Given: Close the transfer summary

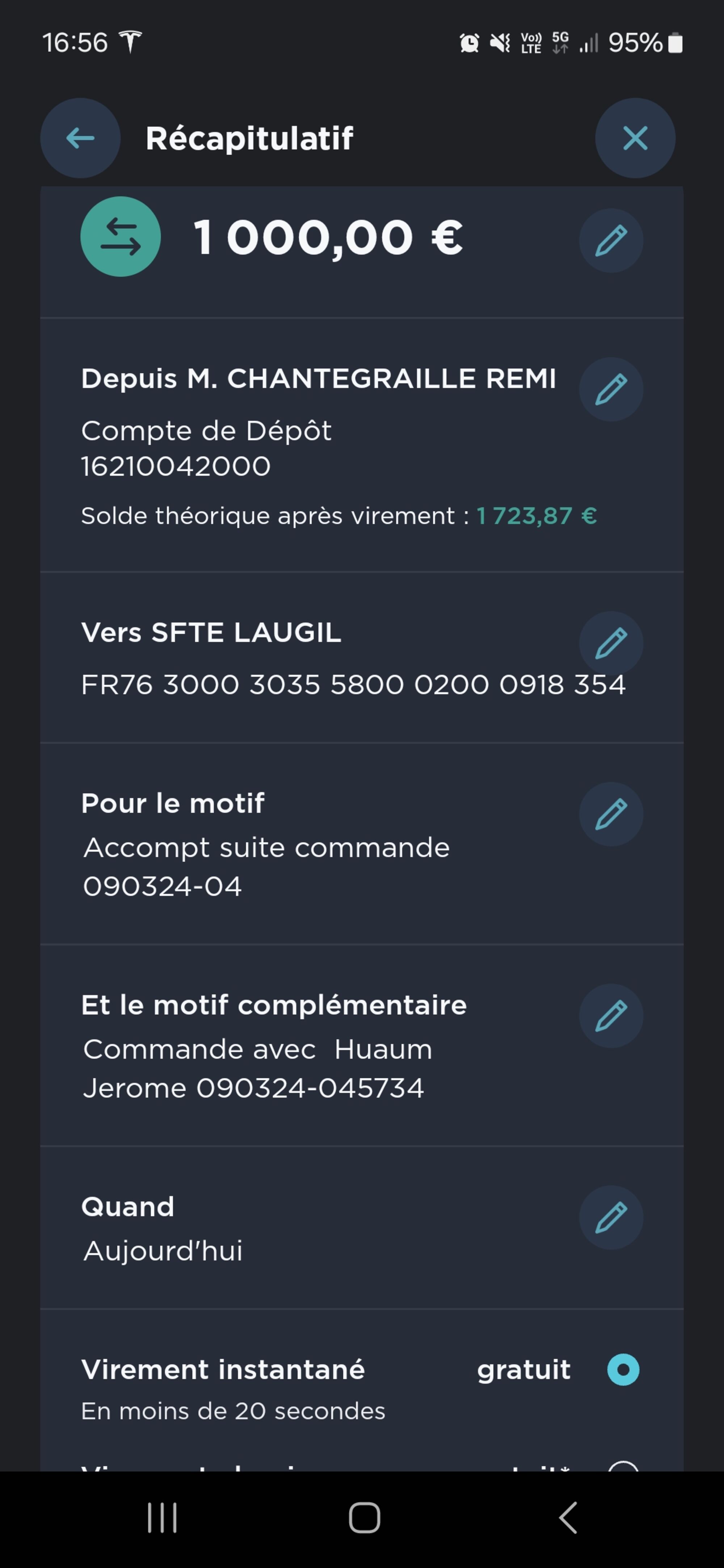Looking at the screenshot, I should (x=635, y=138).
